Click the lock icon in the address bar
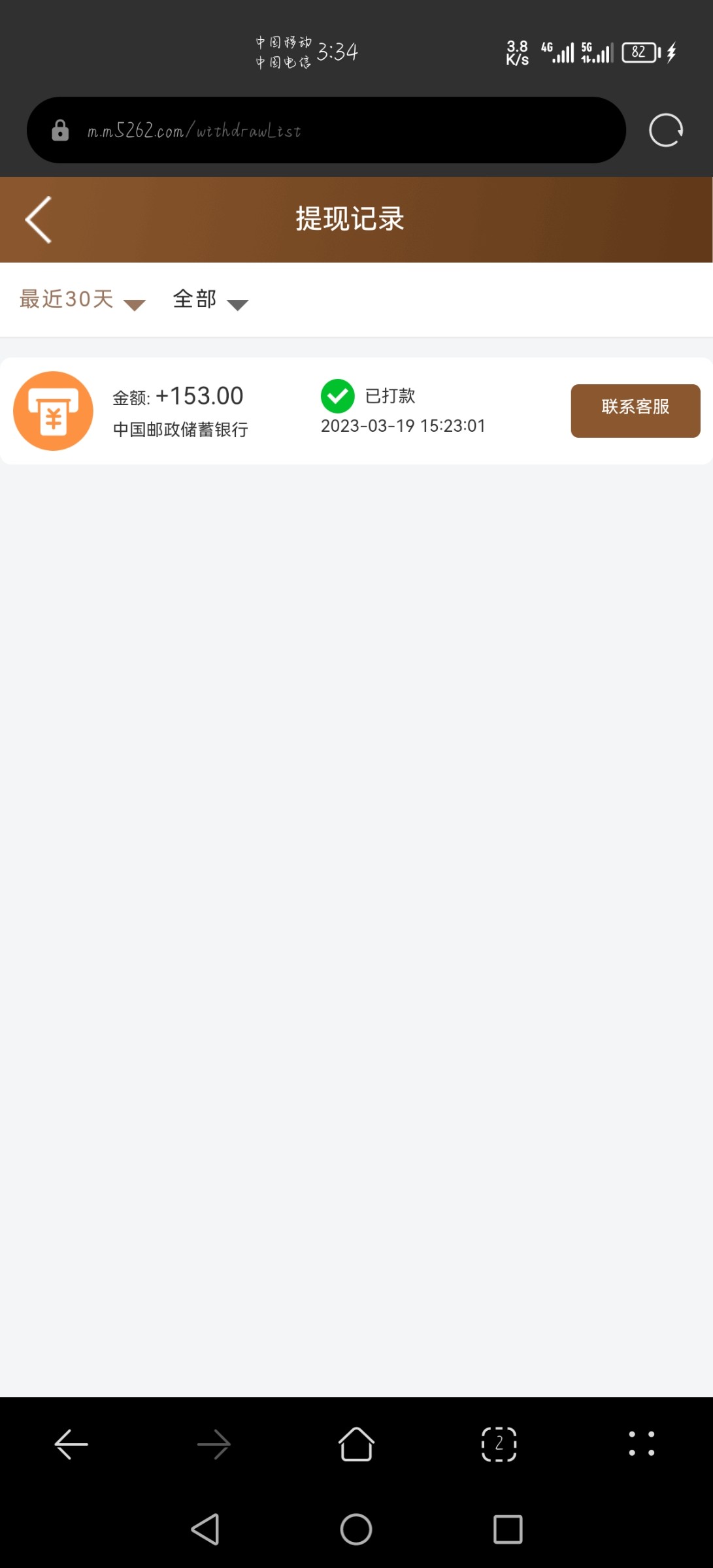This screenshot has height=1568, width=713. (x=59, y=130)
